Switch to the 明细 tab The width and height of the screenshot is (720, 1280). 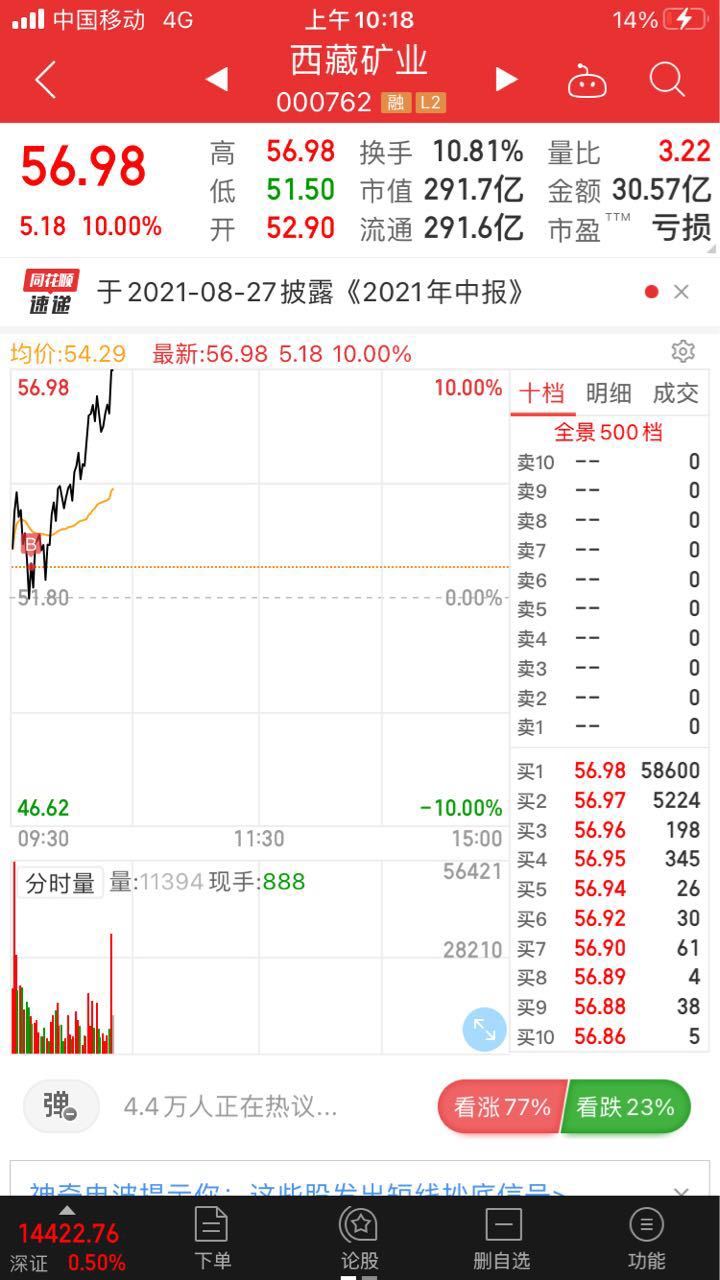pyautogui.click(x=608, y=393)
